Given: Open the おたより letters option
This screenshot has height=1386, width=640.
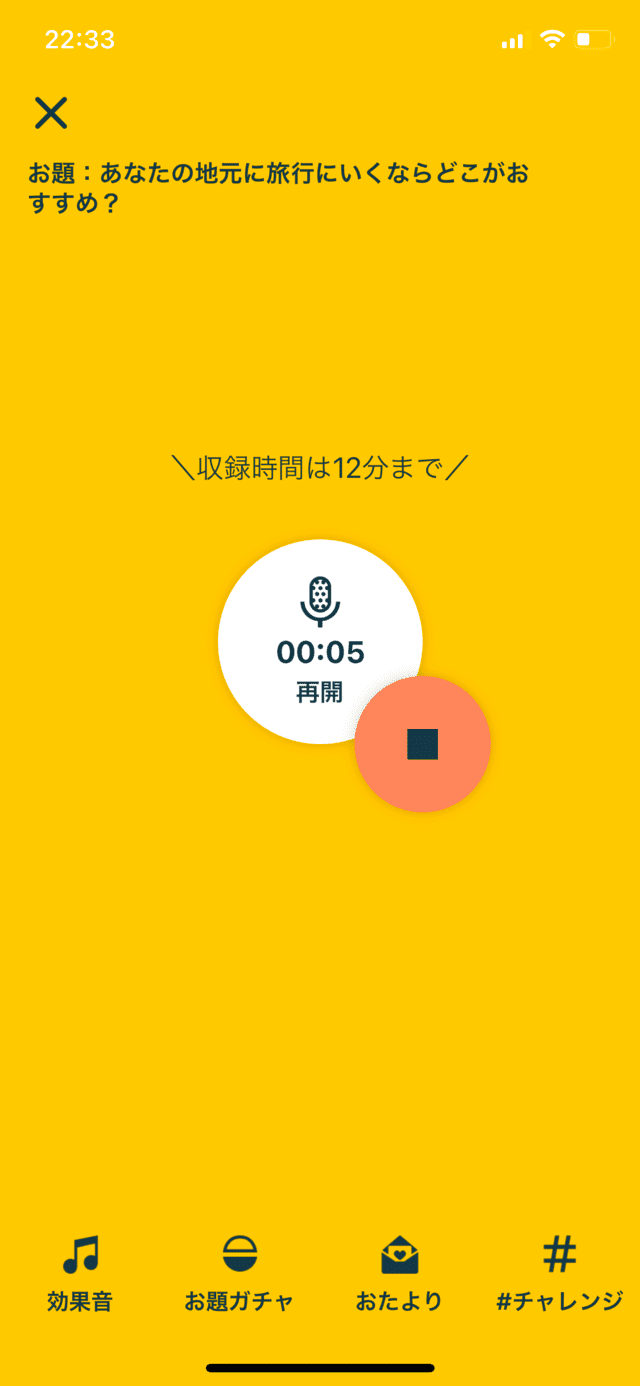Looking at the screenshot, I should [x=399, y=1272].
